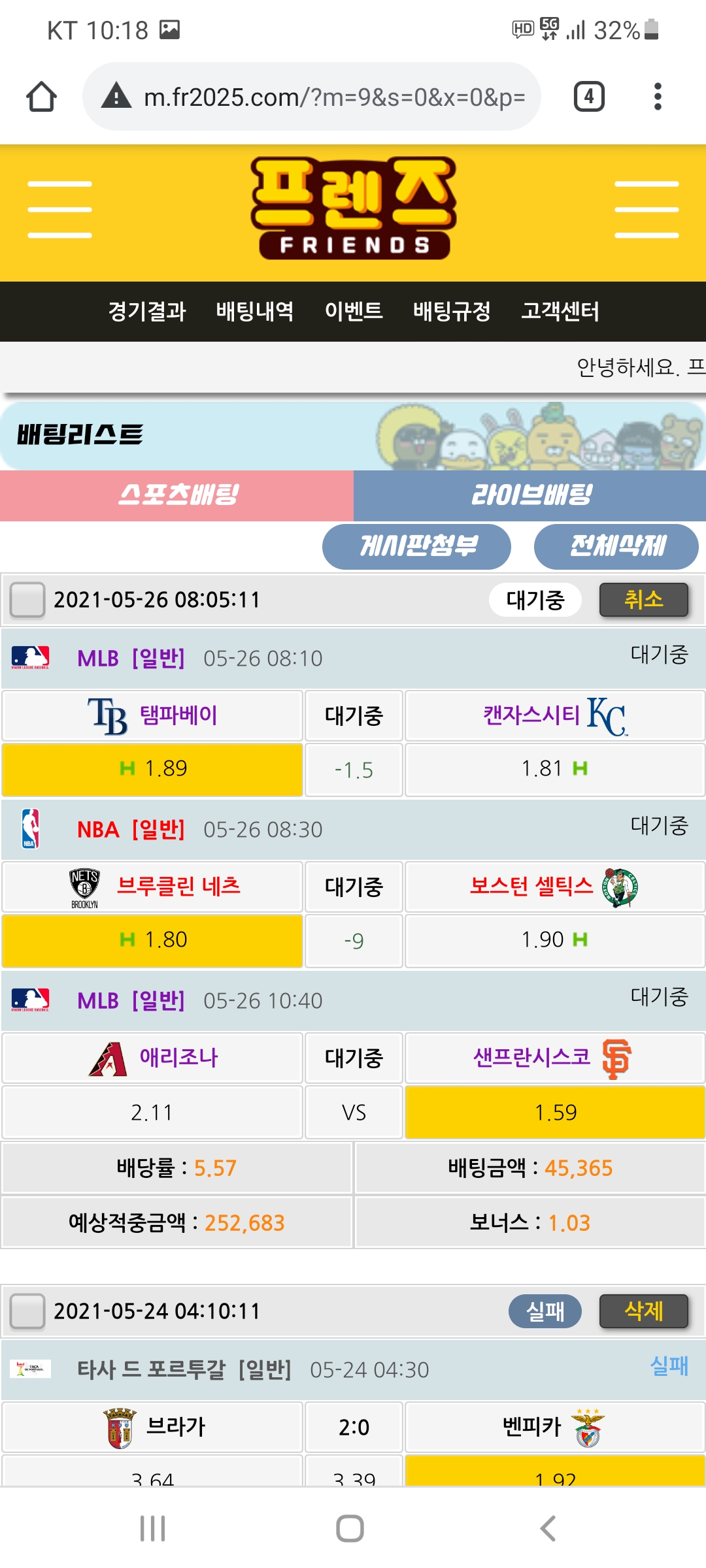Tap 전체삭제 to delete all
This screenshot has width=706, height=1568.
point(616,546)
